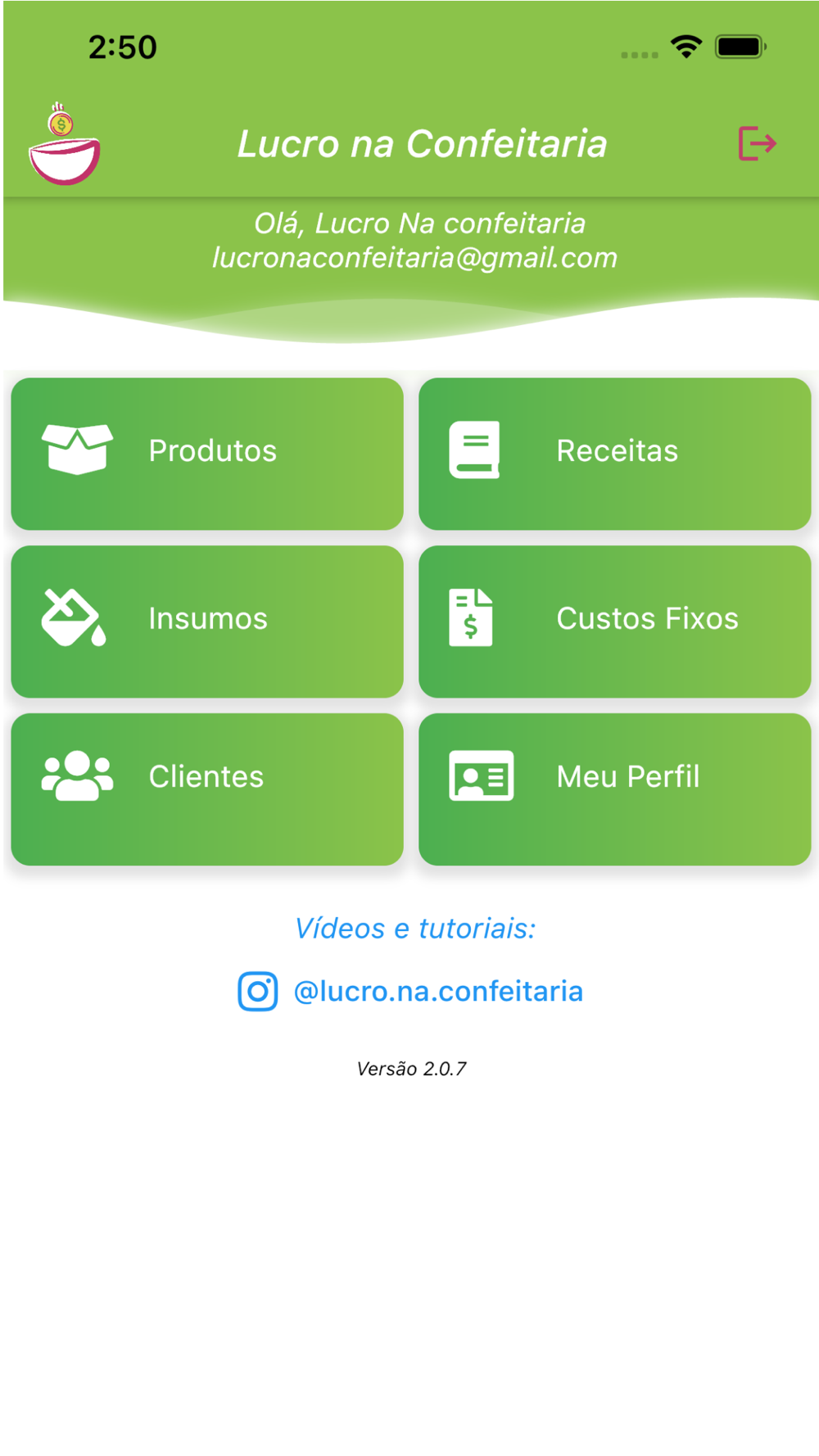View the Clientes list

[207, 788]
